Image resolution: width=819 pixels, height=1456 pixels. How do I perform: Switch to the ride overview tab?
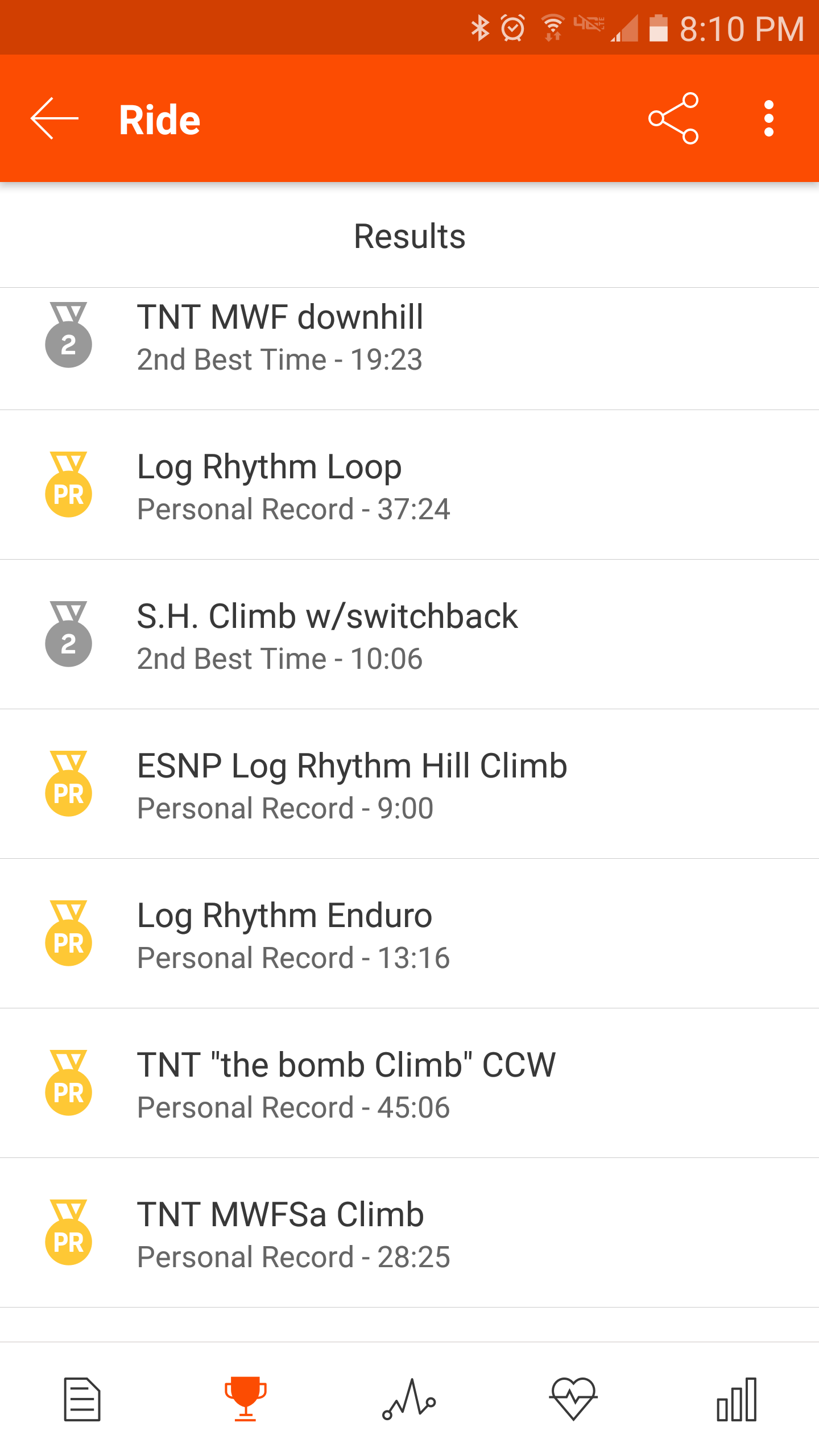pos(82,1399)
